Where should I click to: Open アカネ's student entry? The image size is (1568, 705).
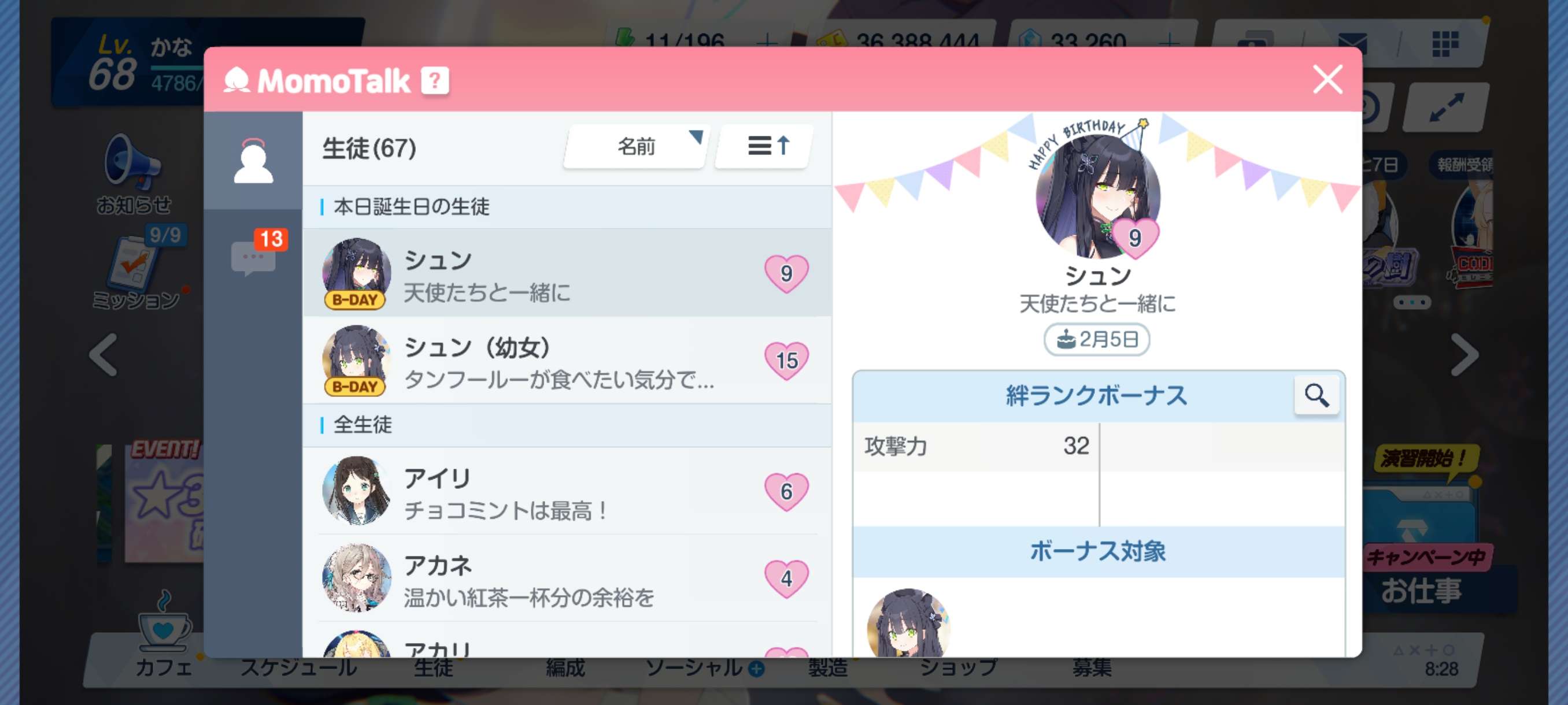(x=566, y=578)
